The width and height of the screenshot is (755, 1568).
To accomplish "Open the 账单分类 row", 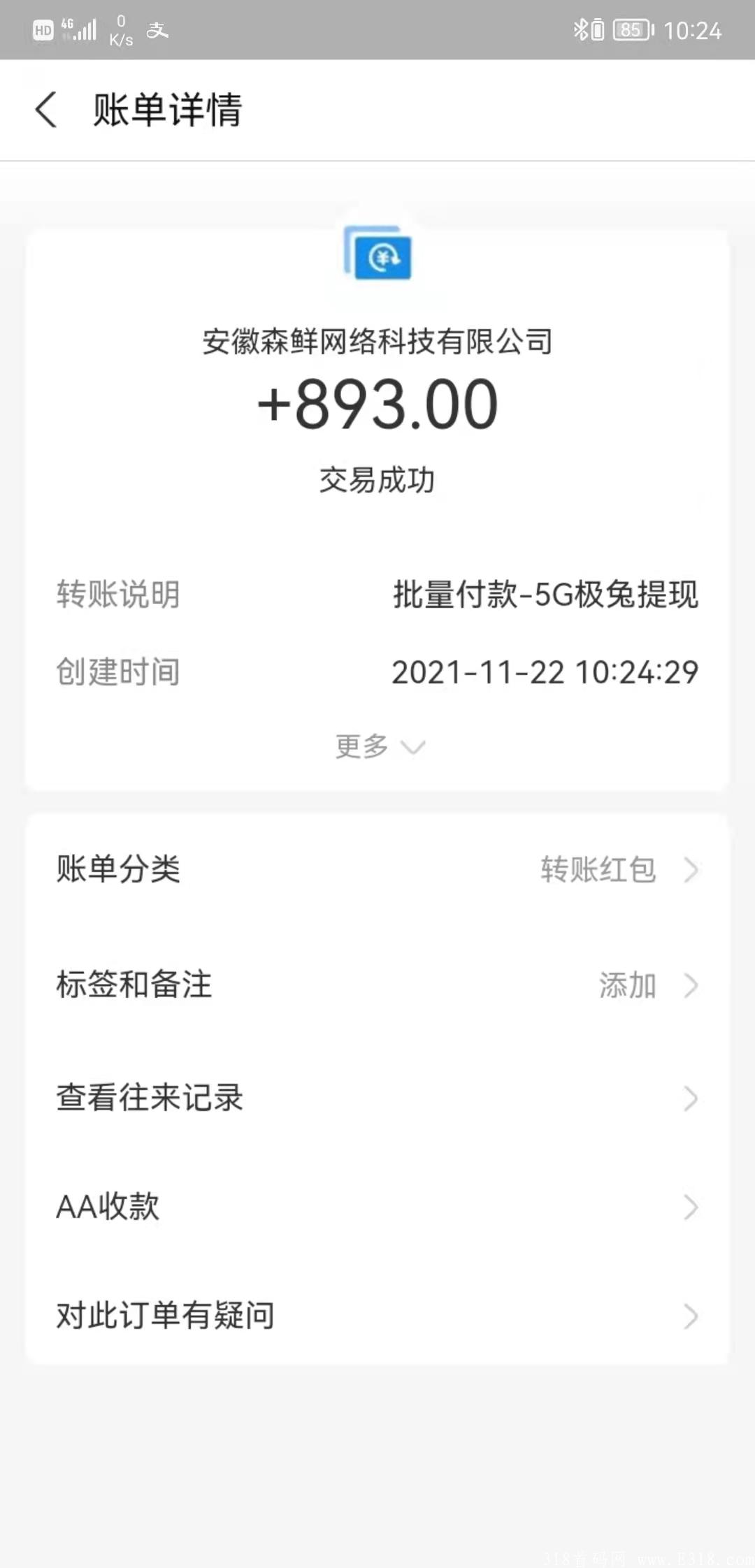I will (377, 870).
